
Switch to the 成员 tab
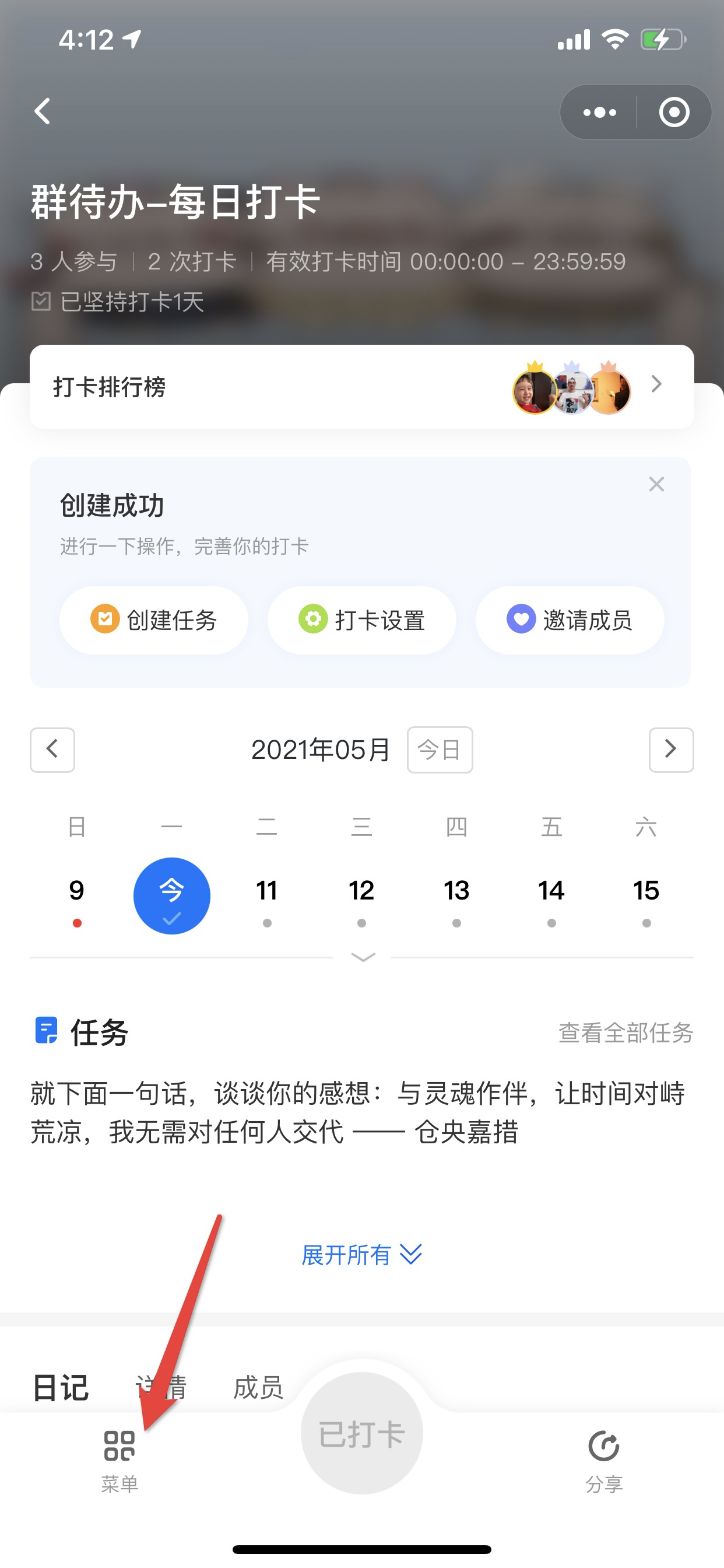point(258,1387)
